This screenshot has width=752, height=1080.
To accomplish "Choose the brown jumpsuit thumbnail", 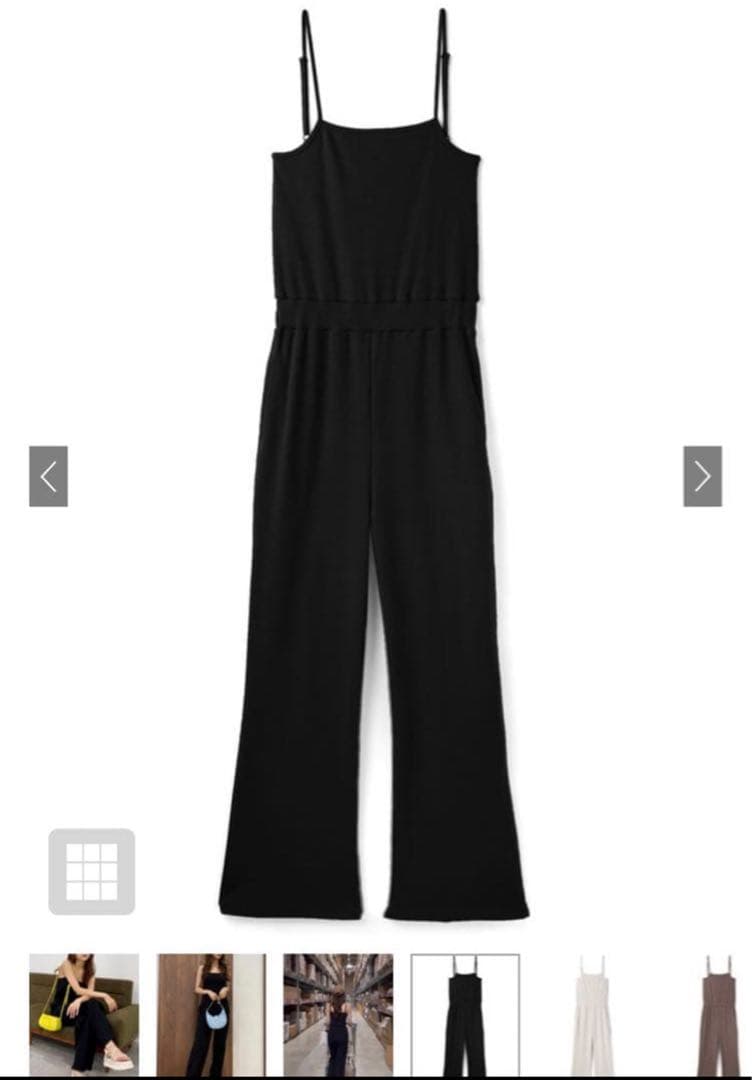I will 718,1013.
